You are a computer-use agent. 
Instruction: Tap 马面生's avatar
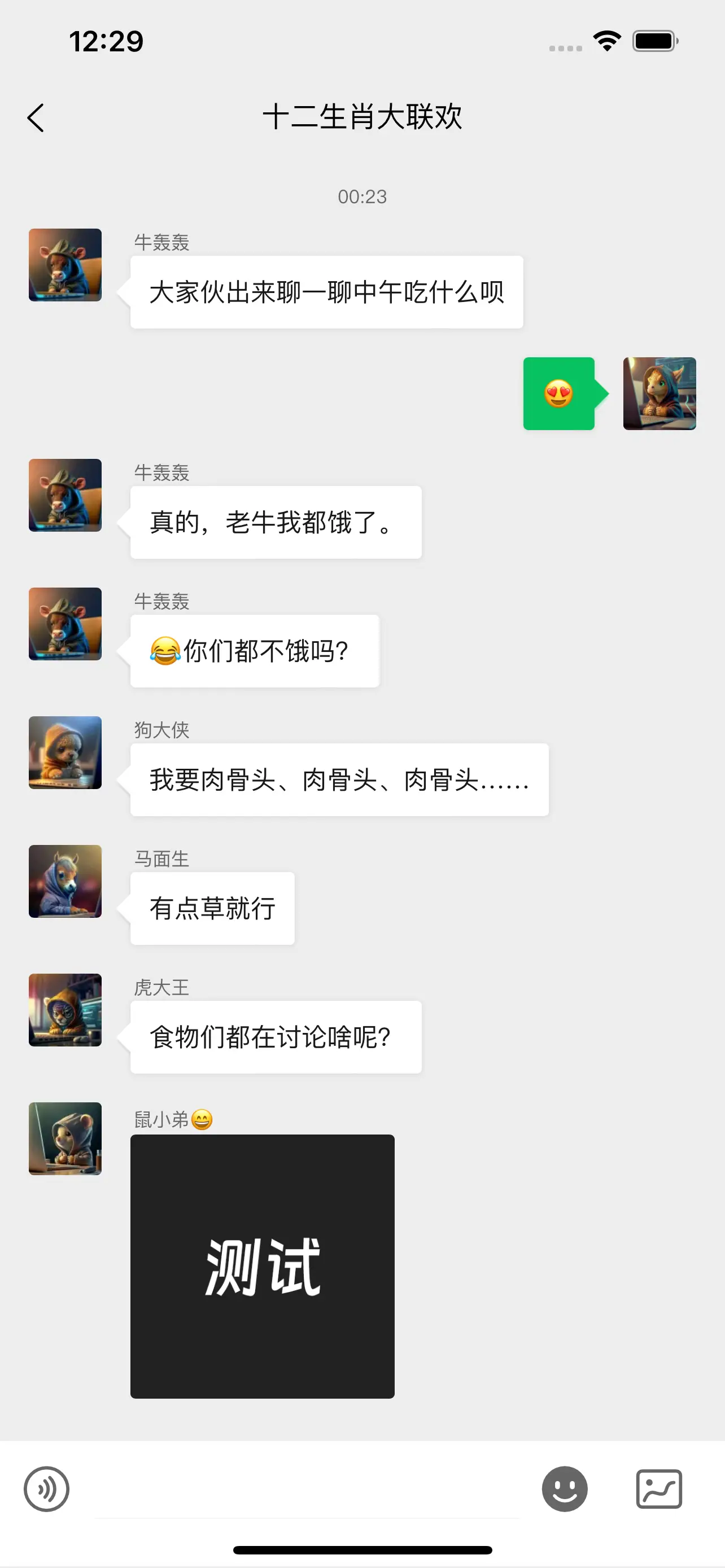pyautogui.click(x=65, y=881)
